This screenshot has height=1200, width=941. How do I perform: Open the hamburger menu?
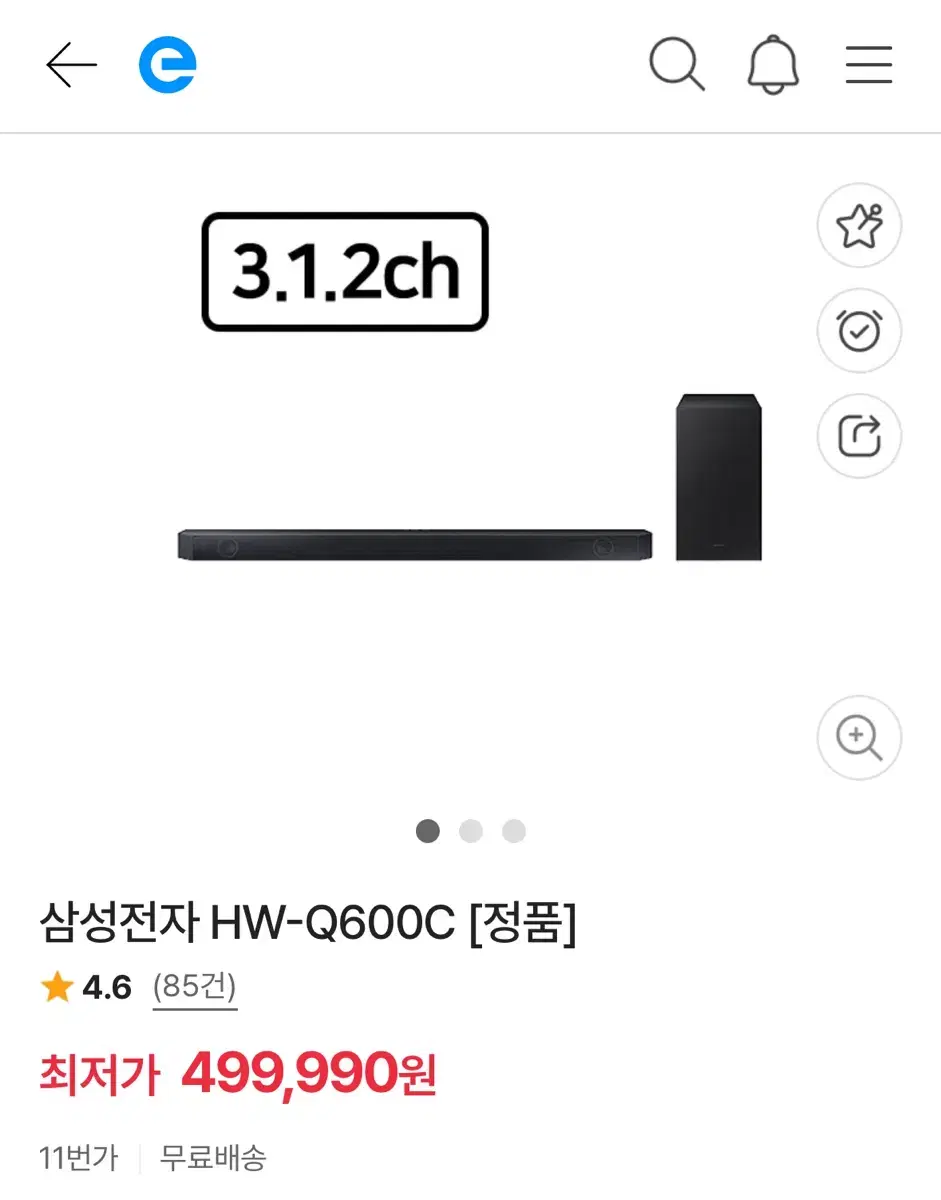[867, 64]
